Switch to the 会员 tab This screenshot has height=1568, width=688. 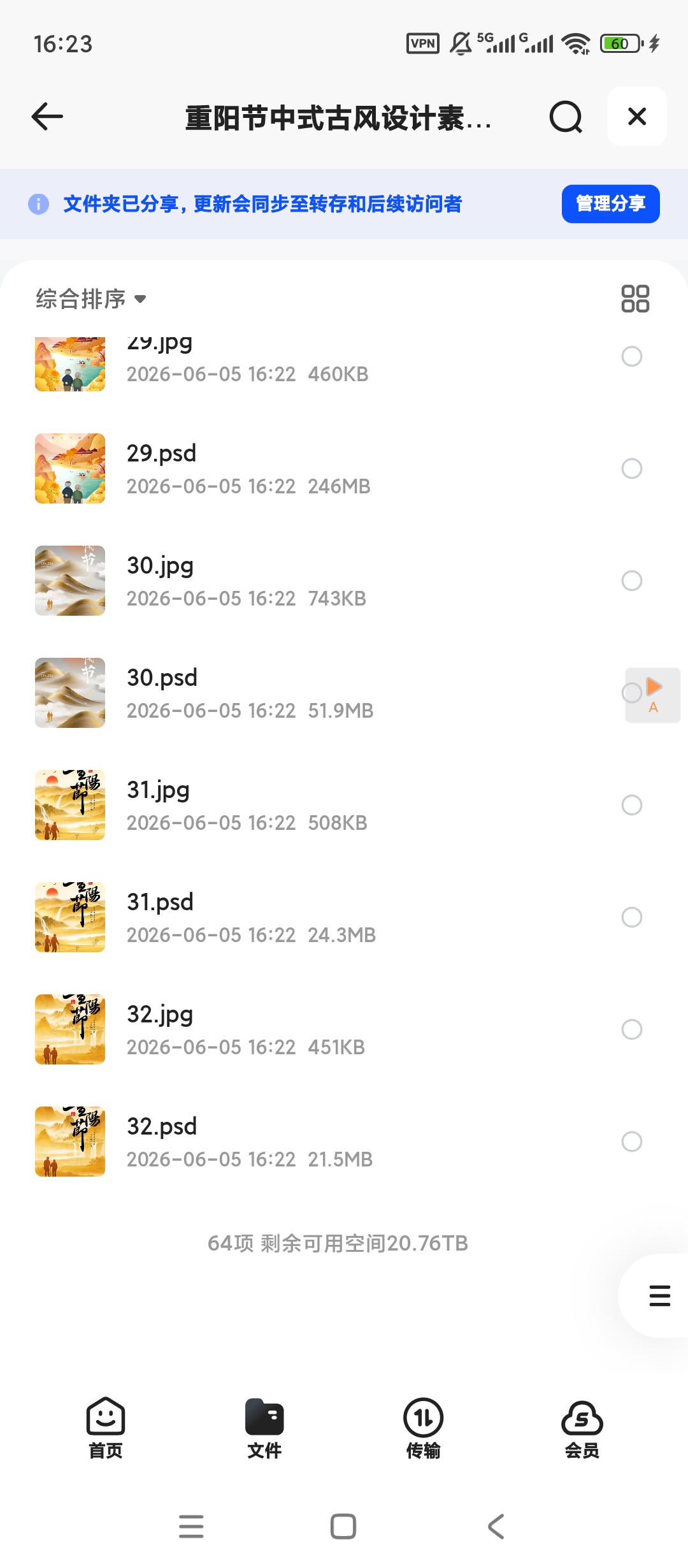(582, 1428)
